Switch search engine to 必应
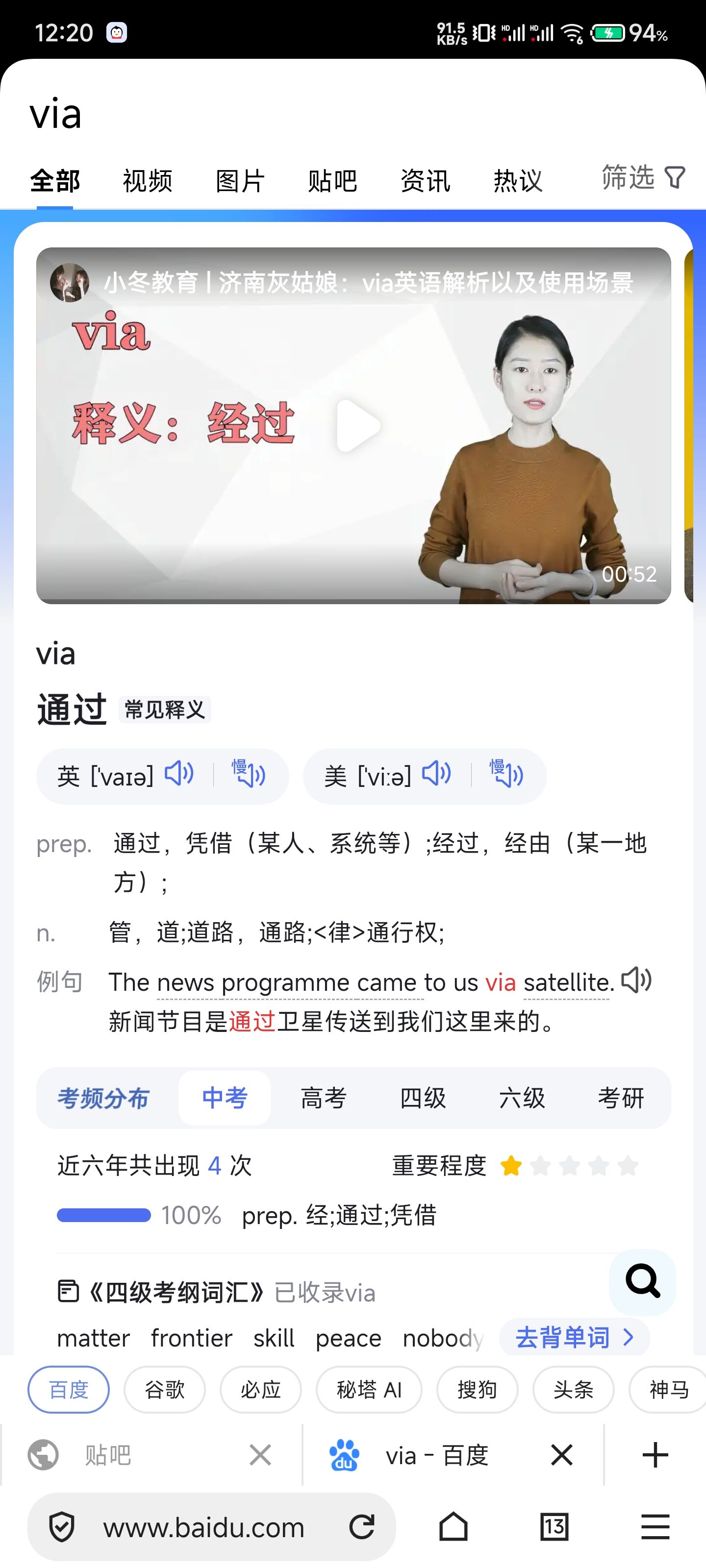Image resolution: width=706 pixels, height=1568 pixels. coord(260,1390)
